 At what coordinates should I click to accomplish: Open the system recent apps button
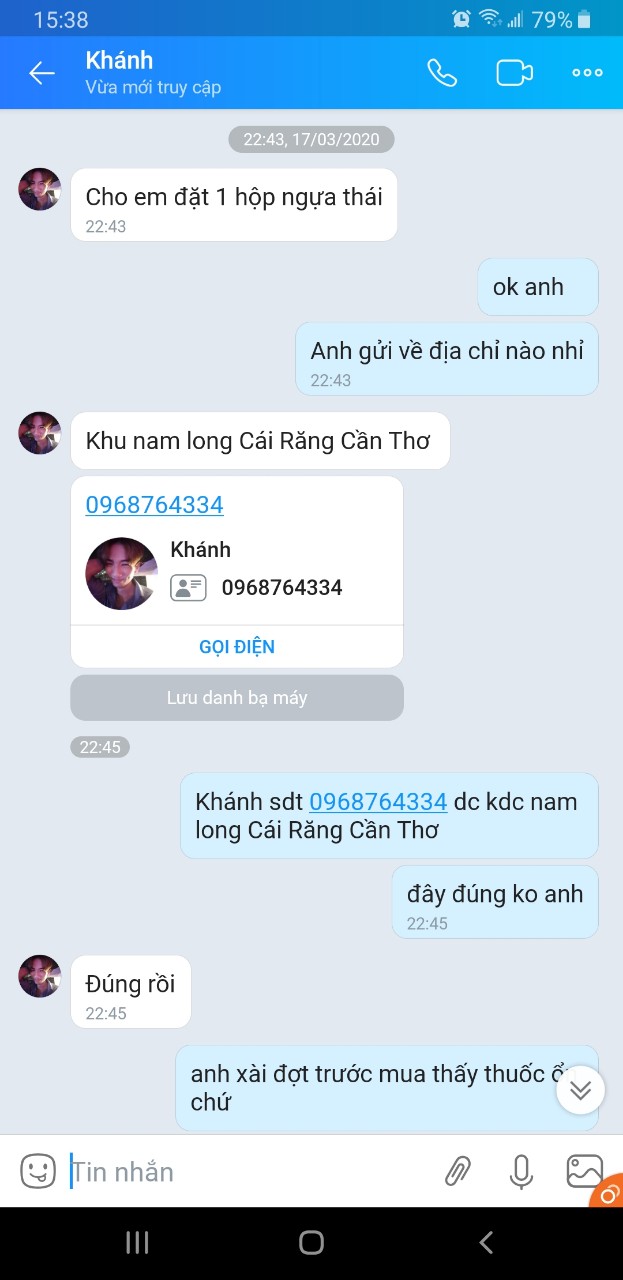coord(137,1243)
